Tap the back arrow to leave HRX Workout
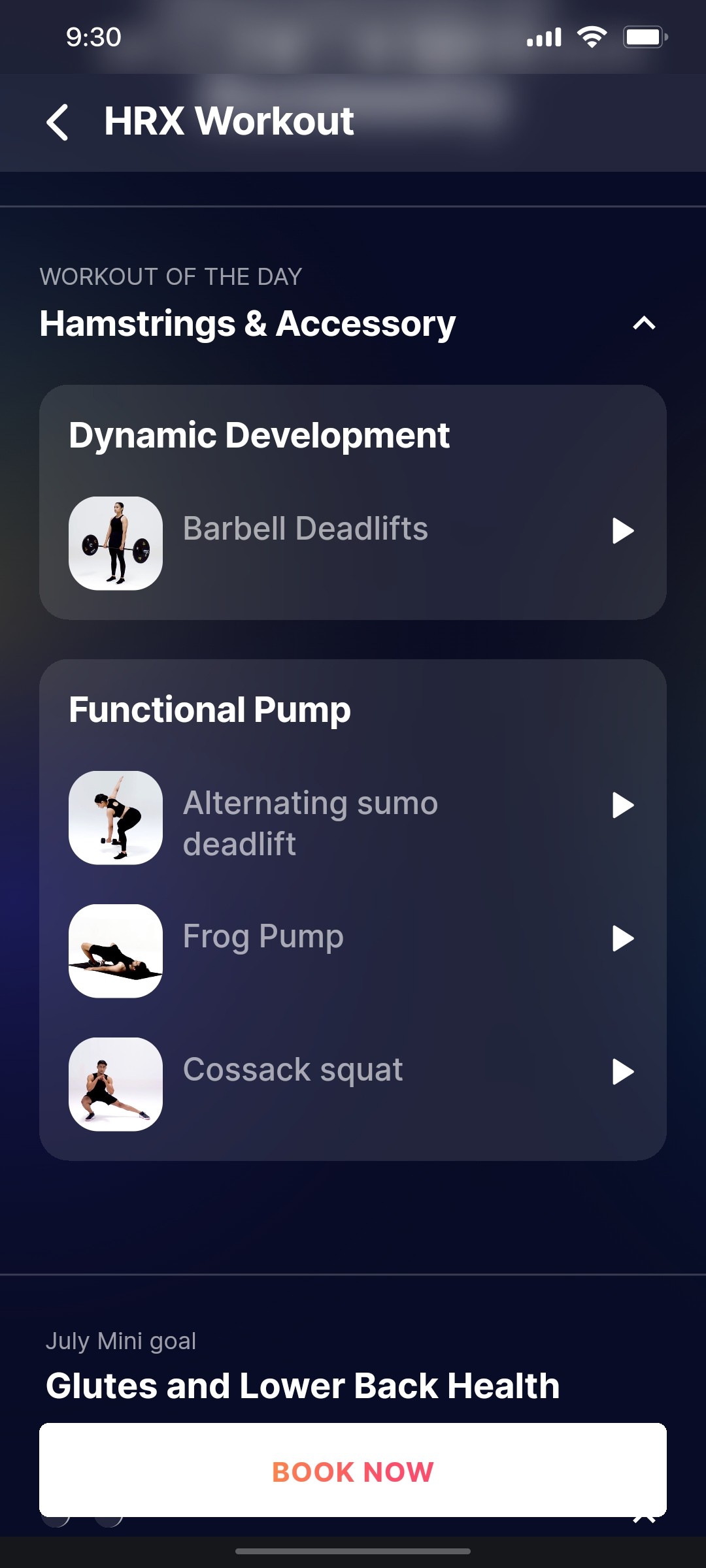Viewport: 706px width, 1568px height. [59, 121]
